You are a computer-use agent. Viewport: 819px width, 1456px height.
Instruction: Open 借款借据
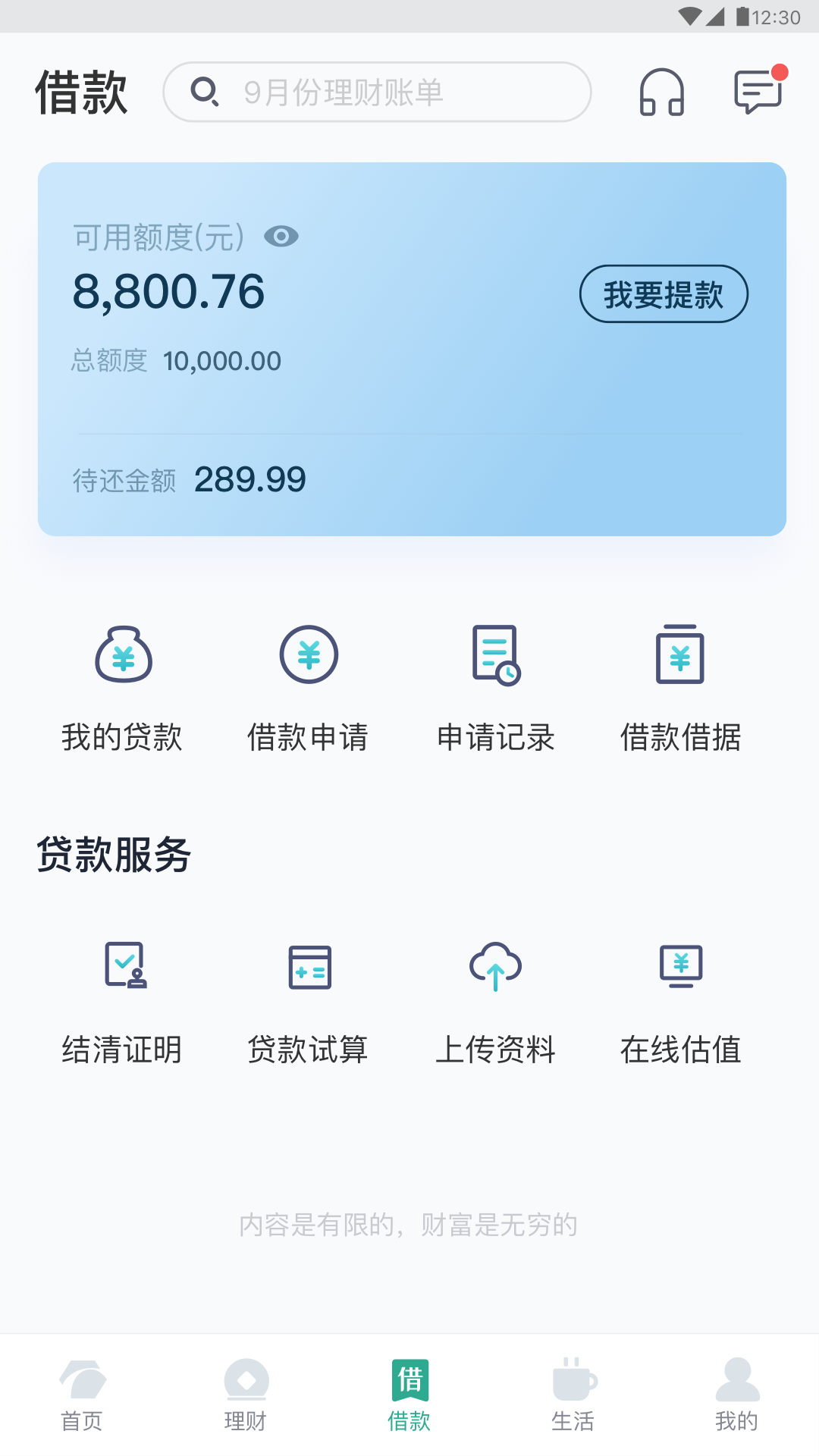680,688
